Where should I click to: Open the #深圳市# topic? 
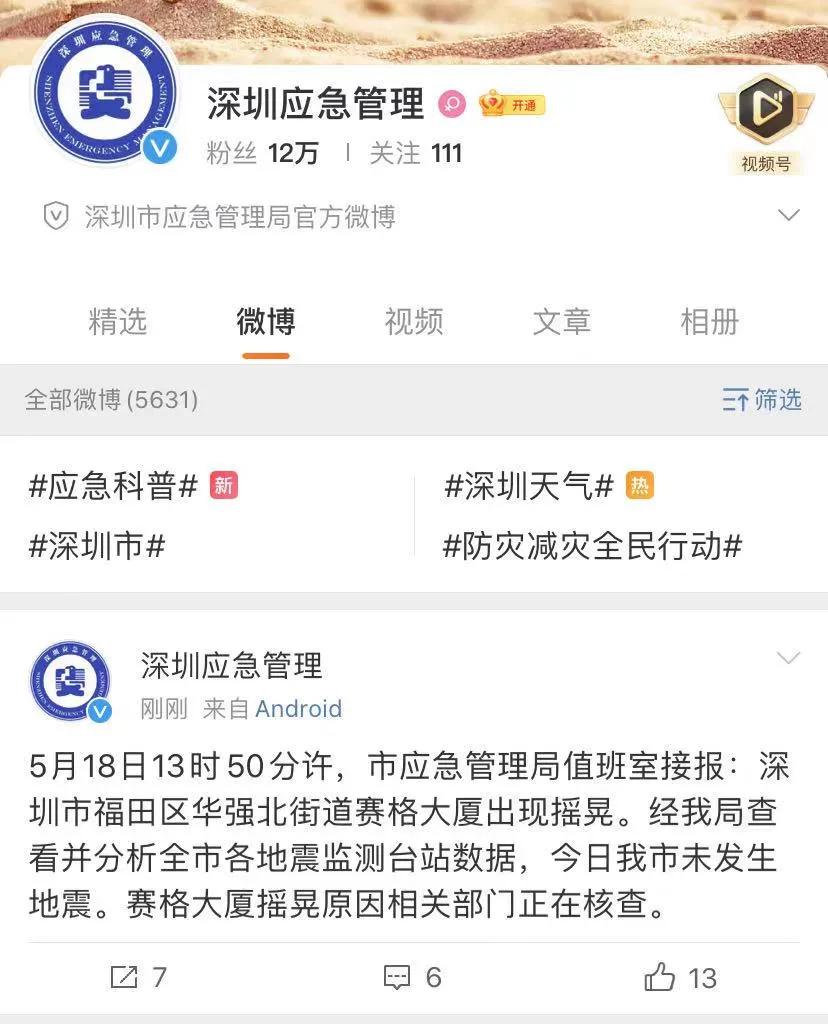[97, 546]
